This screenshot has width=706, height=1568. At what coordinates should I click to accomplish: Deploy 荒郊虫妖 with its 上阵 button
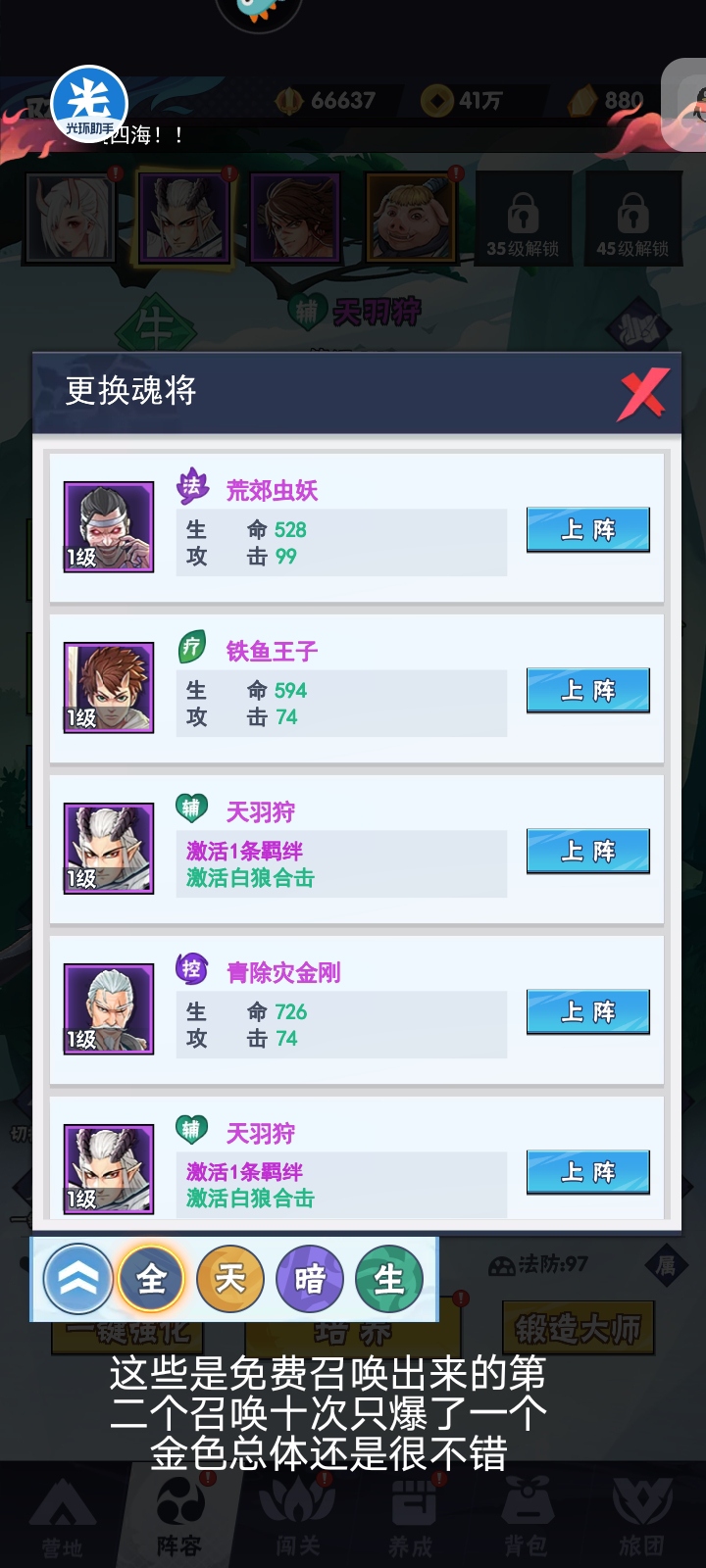(x=587, y=530)
